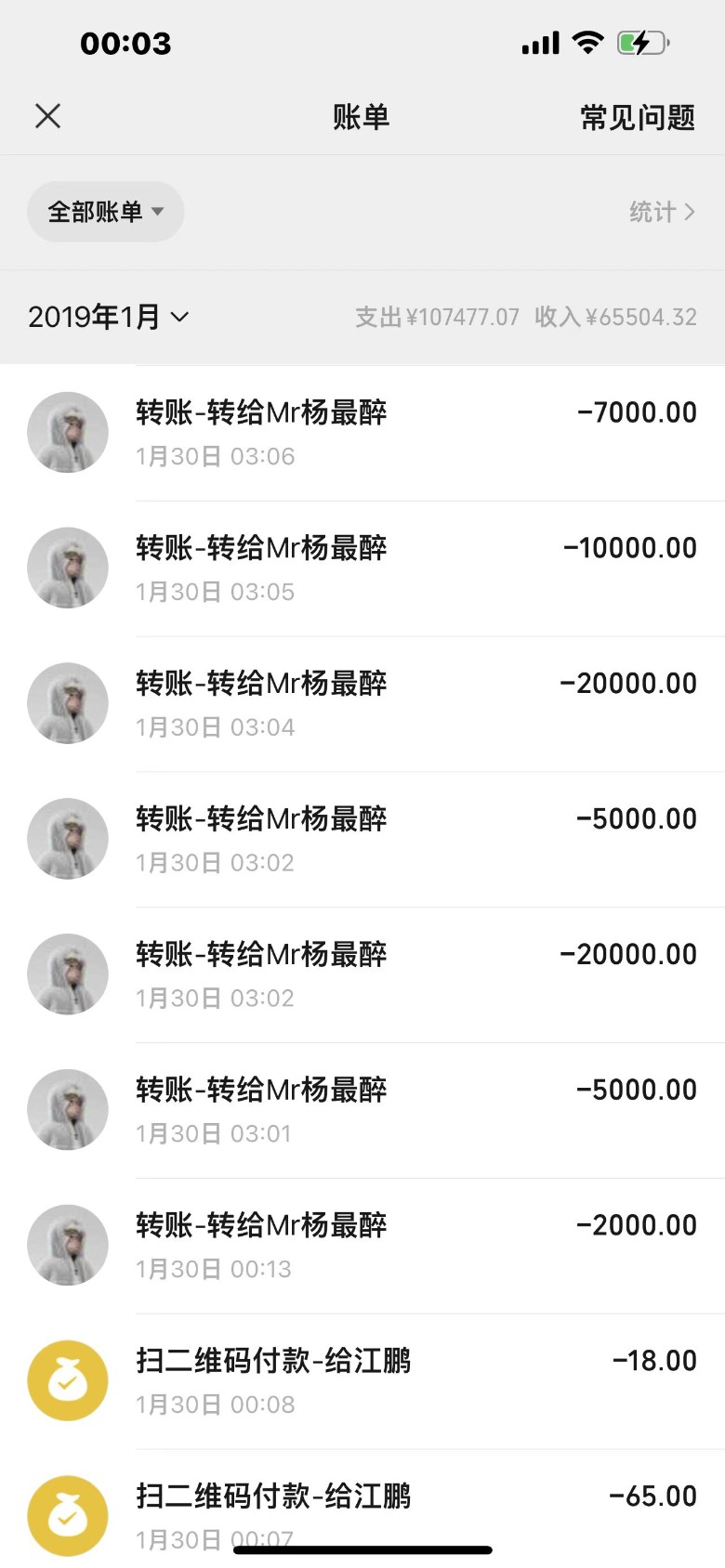Change month via 2019年1月 picker
Image resolution: width=725 pixels, height=1568 pixels.
pos(109,317)
